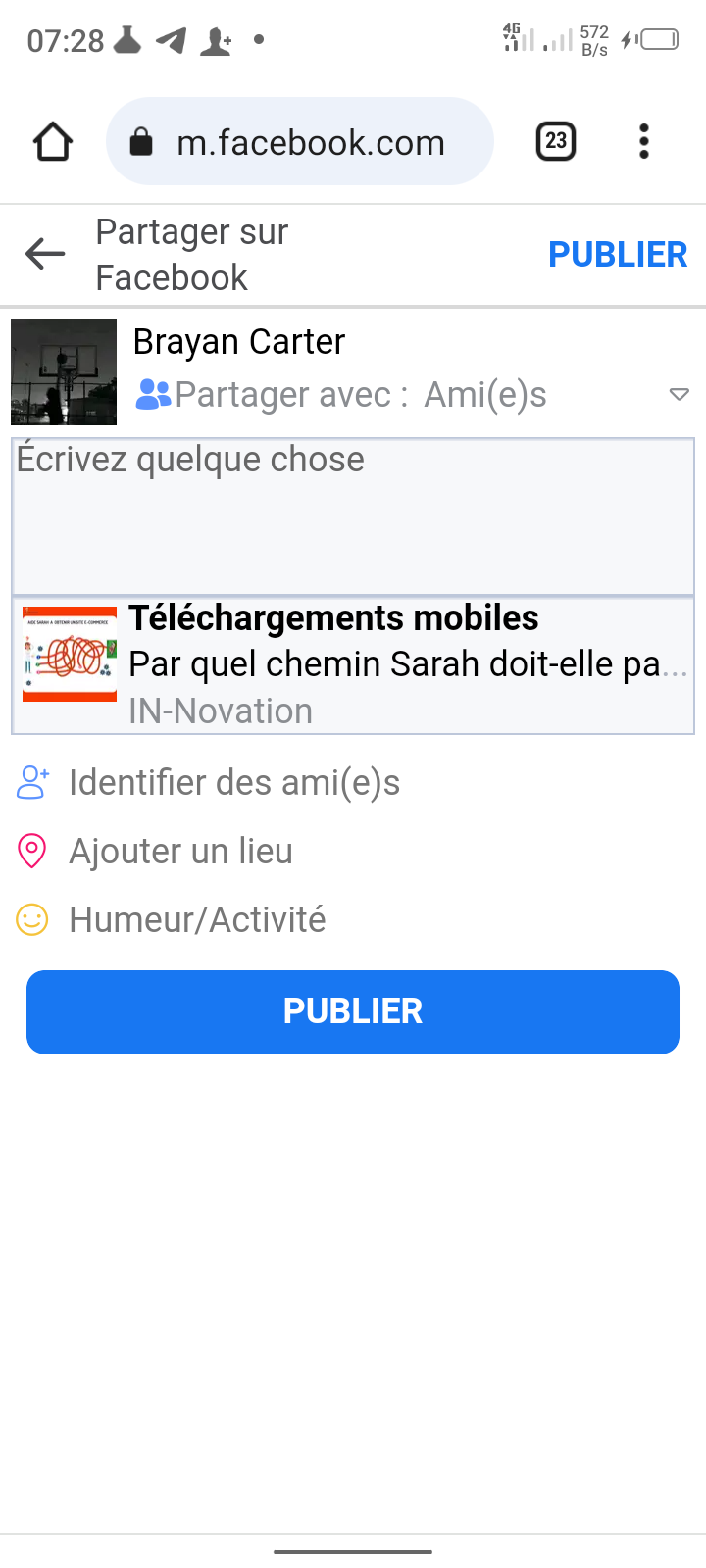Add Humeur/Activité to the post
The image size is (706, 1568).
click(x=196, y=920)
